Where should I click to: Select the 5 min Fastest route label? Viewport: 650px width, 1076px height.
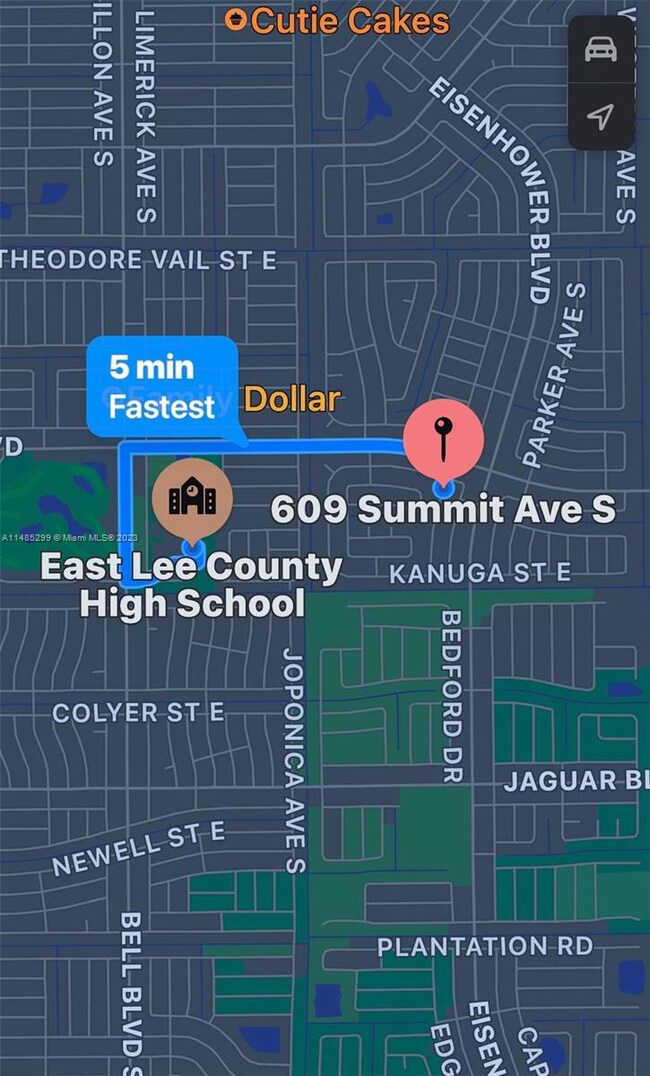point(162,387)
